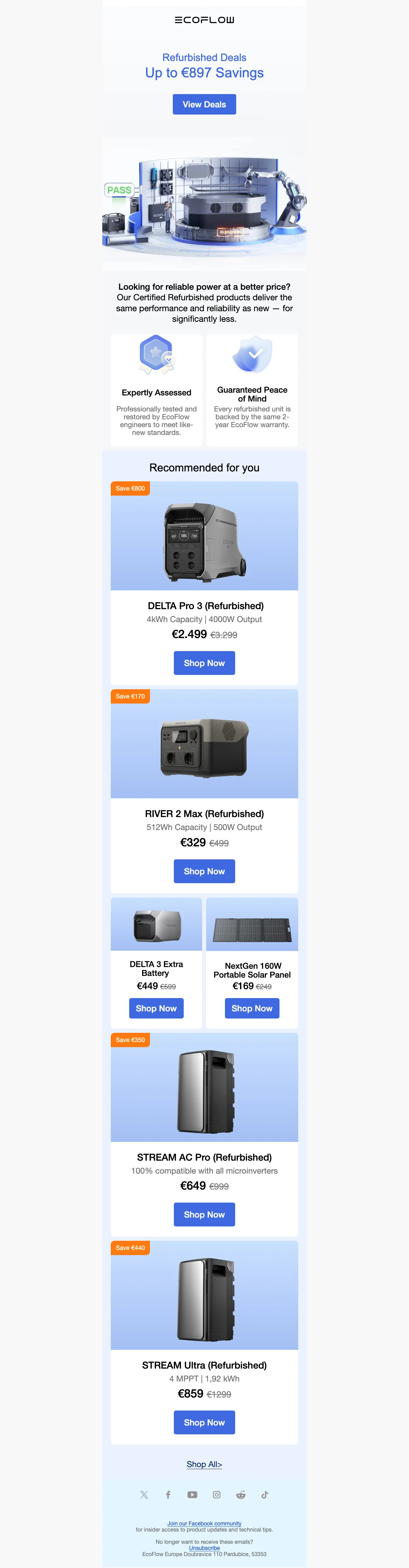Open EcoFlow's X profile icon
Viewport: 409px width, 1568px height.
point(144,1495)
